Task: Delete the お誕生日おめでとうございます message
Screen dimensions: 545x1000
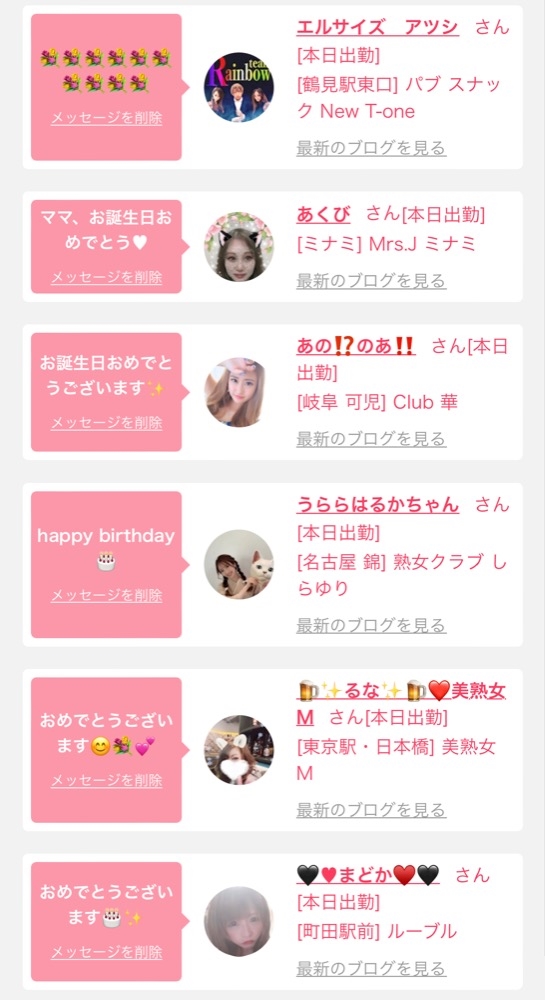Action: coord(106,423)
